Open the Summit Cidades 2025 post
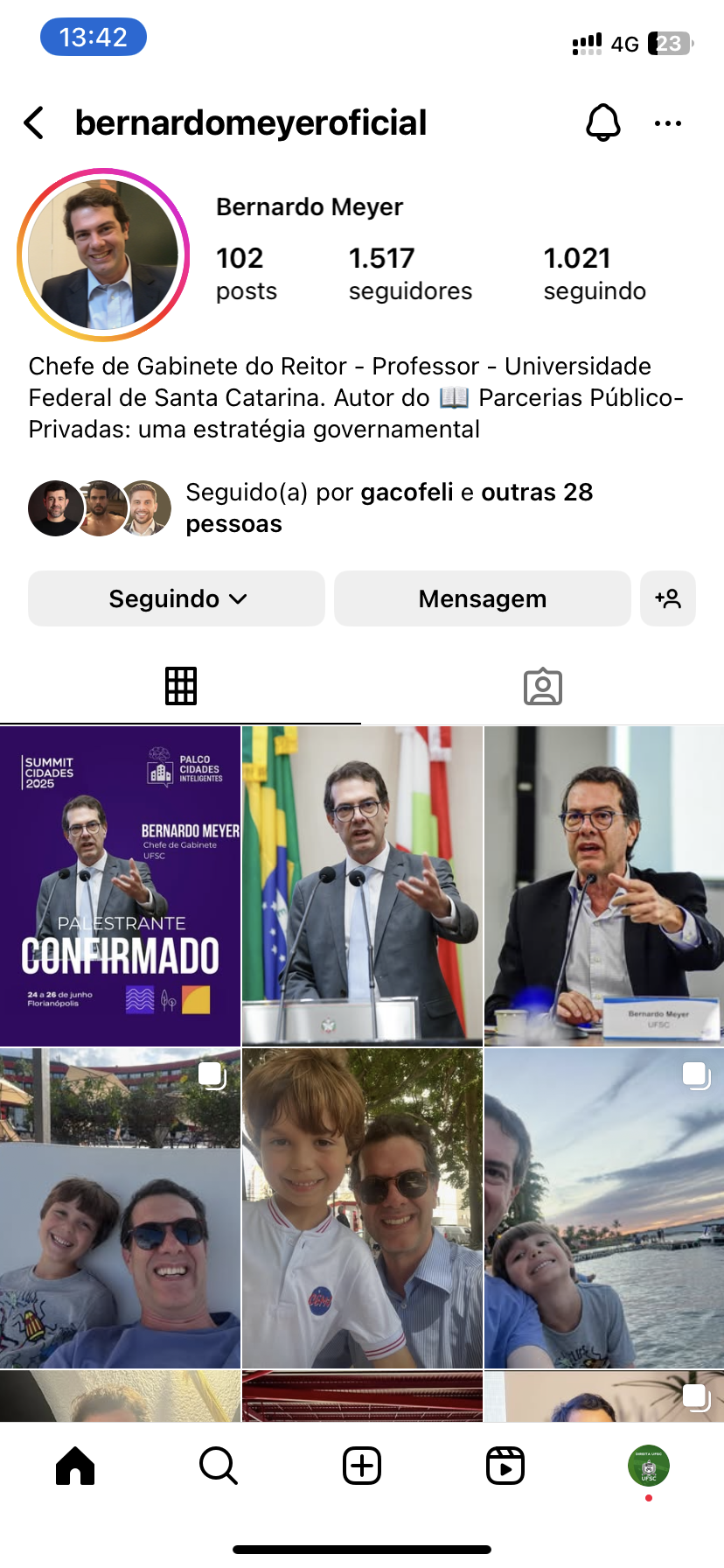Screen dimensions: 724x1568 (x=120, y=885)
